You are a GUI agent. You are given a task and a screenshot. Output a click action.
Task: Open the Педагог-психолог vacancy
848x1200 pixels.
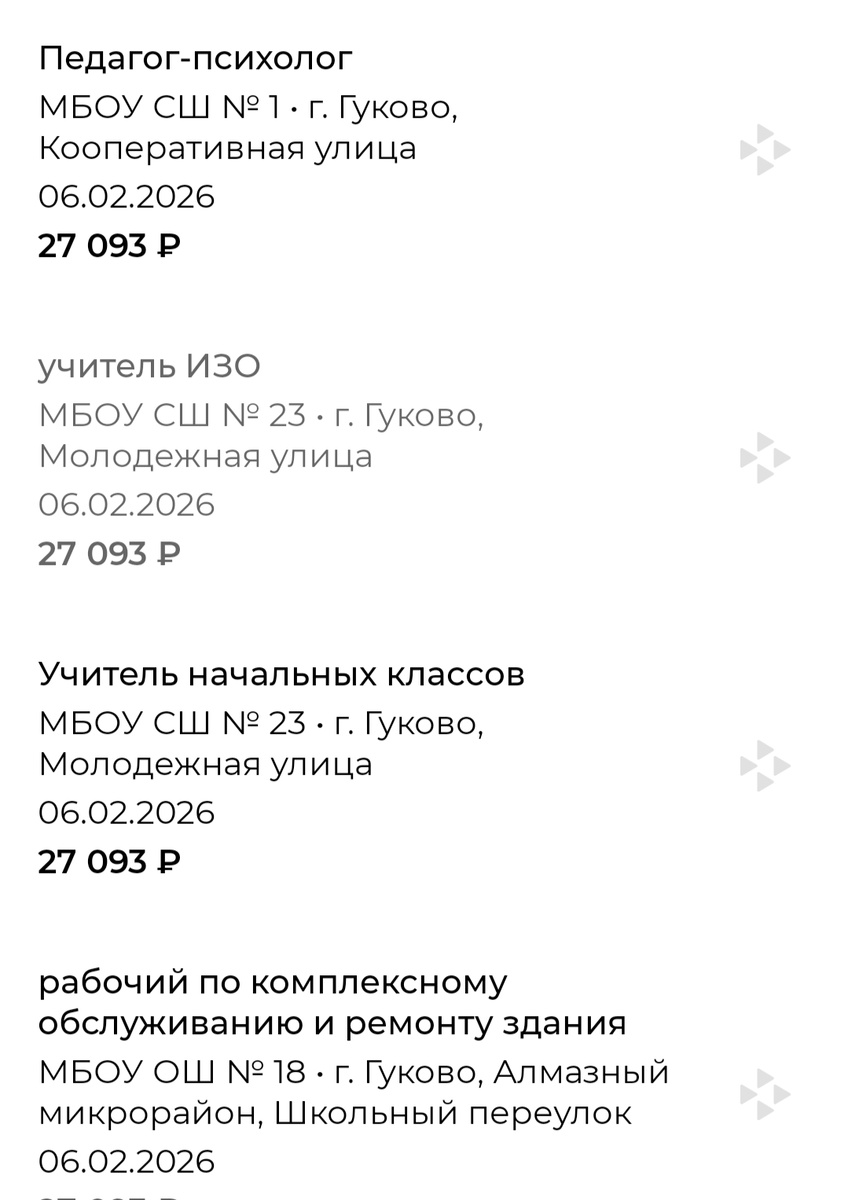pyautogui.click(x=195, y=57)
